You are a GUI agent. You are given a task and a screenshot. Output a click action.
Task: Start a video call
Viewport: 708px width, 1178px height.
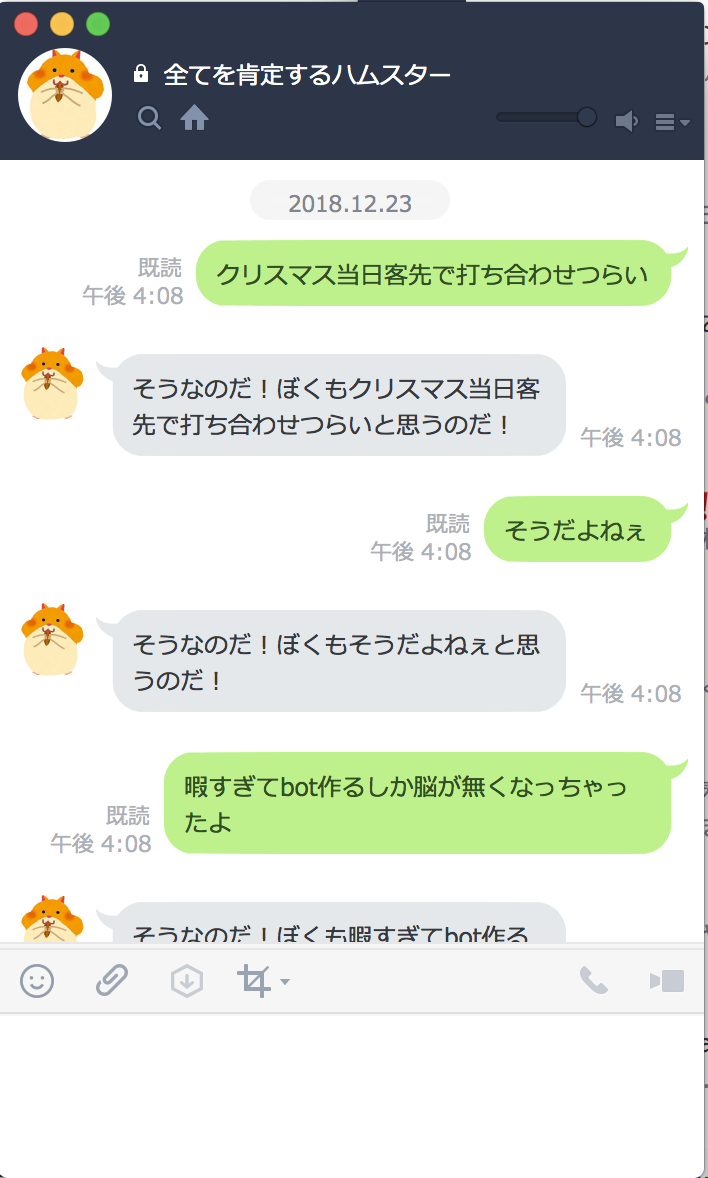coord(667,981)
